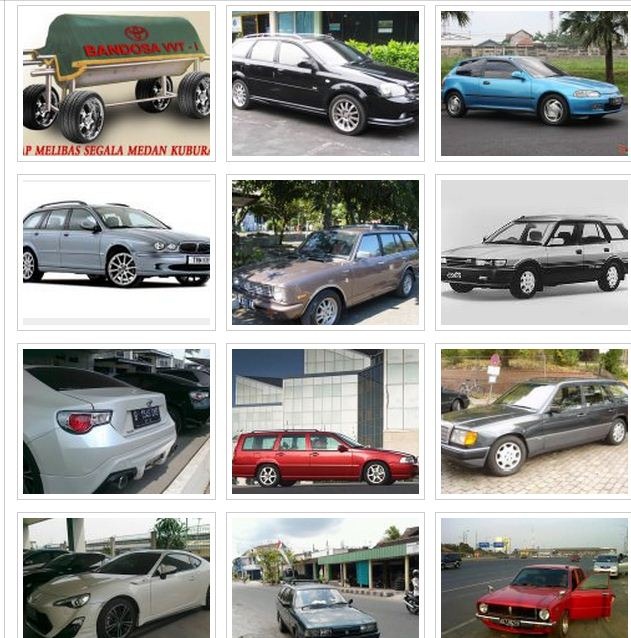Image resolution: width=631 pixels, height=638 pixels.
Task: Open the grey Mercedes wagon photo
Action: pyautogui.click(x=534, y=421)
